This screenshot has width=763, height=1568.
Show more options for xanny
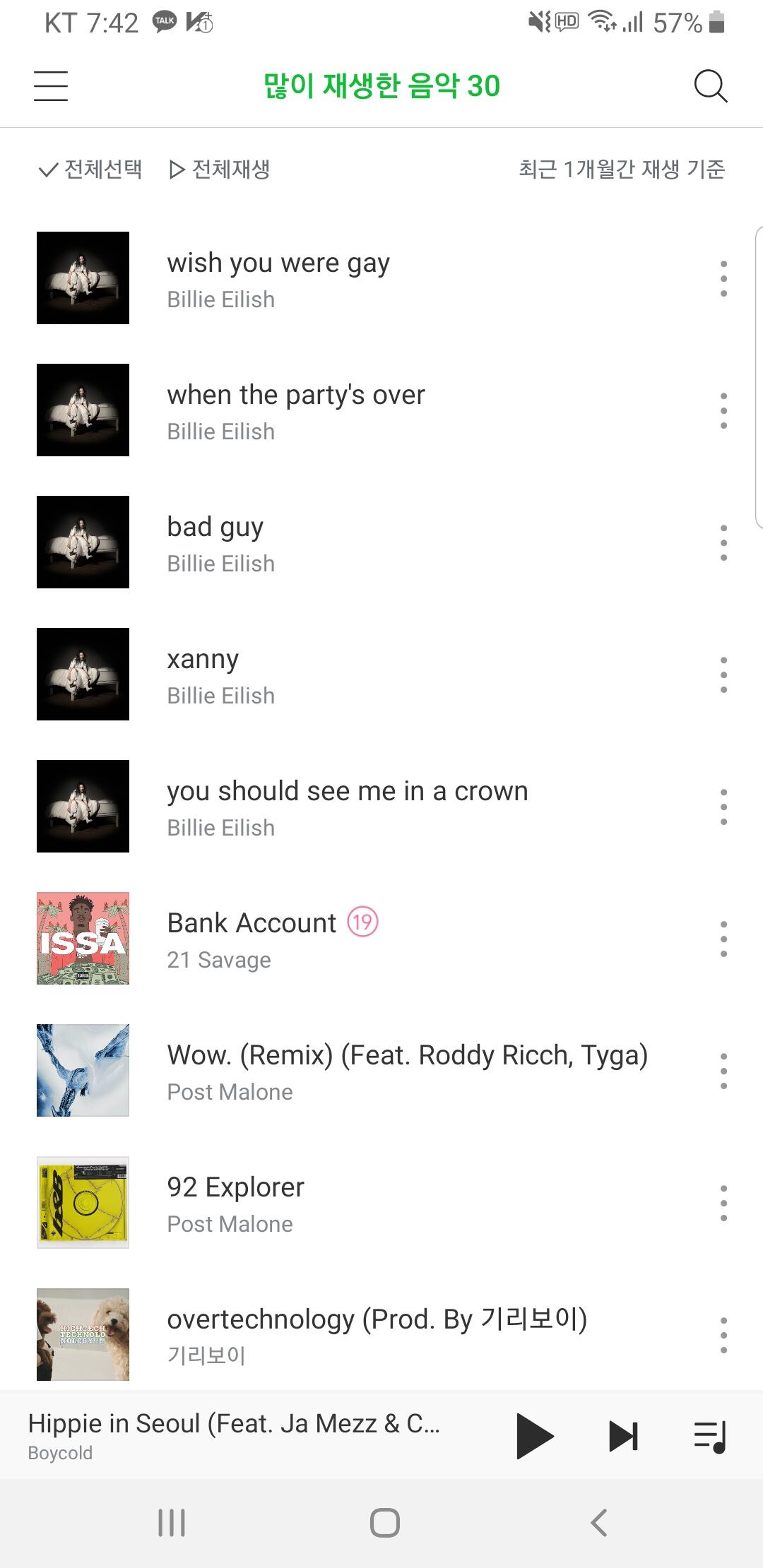[723, 675]
